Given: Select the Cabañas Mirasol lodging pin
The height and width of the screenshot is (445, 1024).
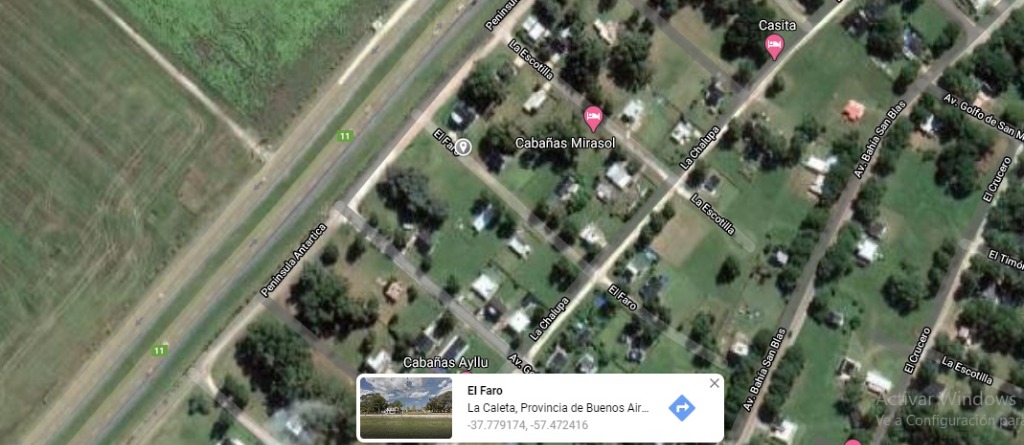Looking at the screenshot, I should [593, 119].
